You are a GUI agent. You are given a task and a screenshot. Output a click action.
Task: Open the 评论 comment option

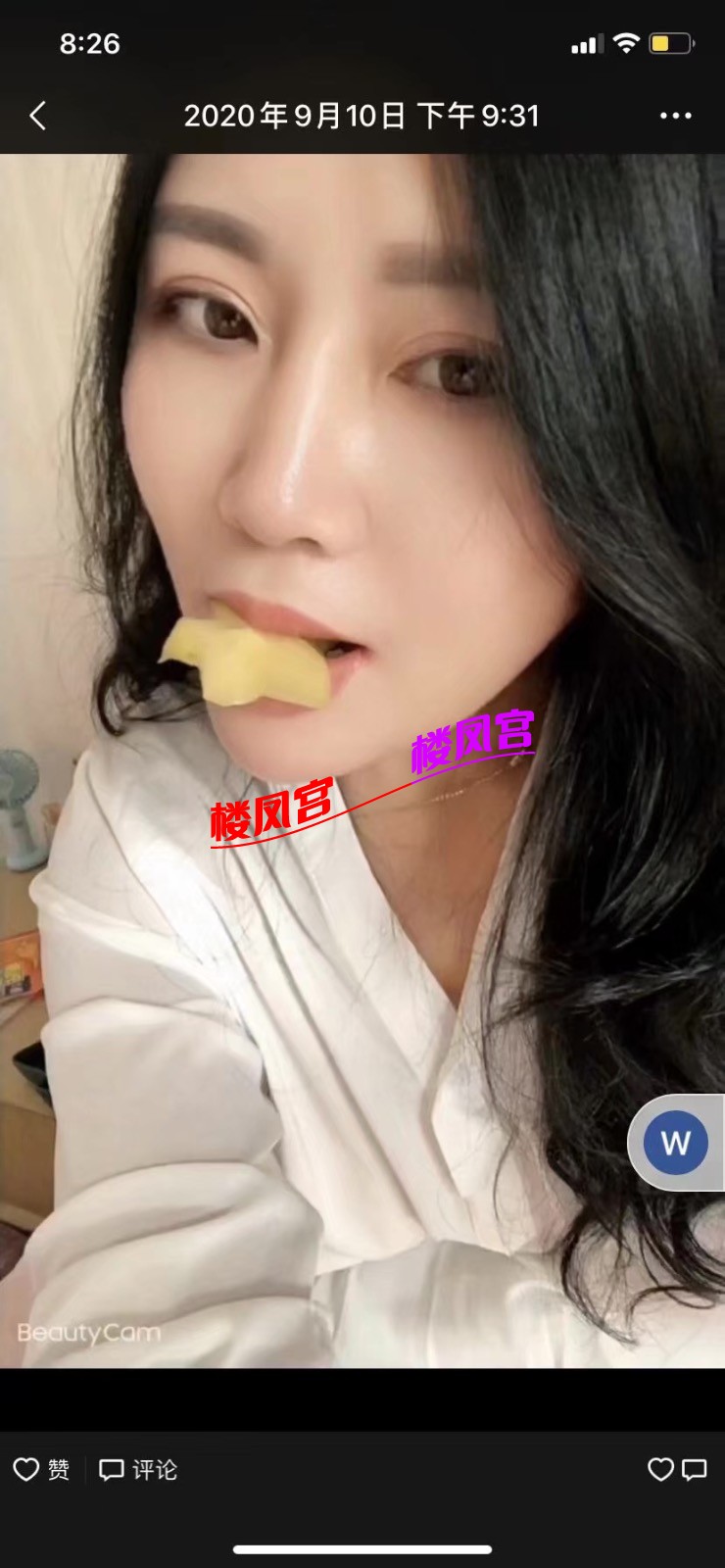[x=138, y=1469]
